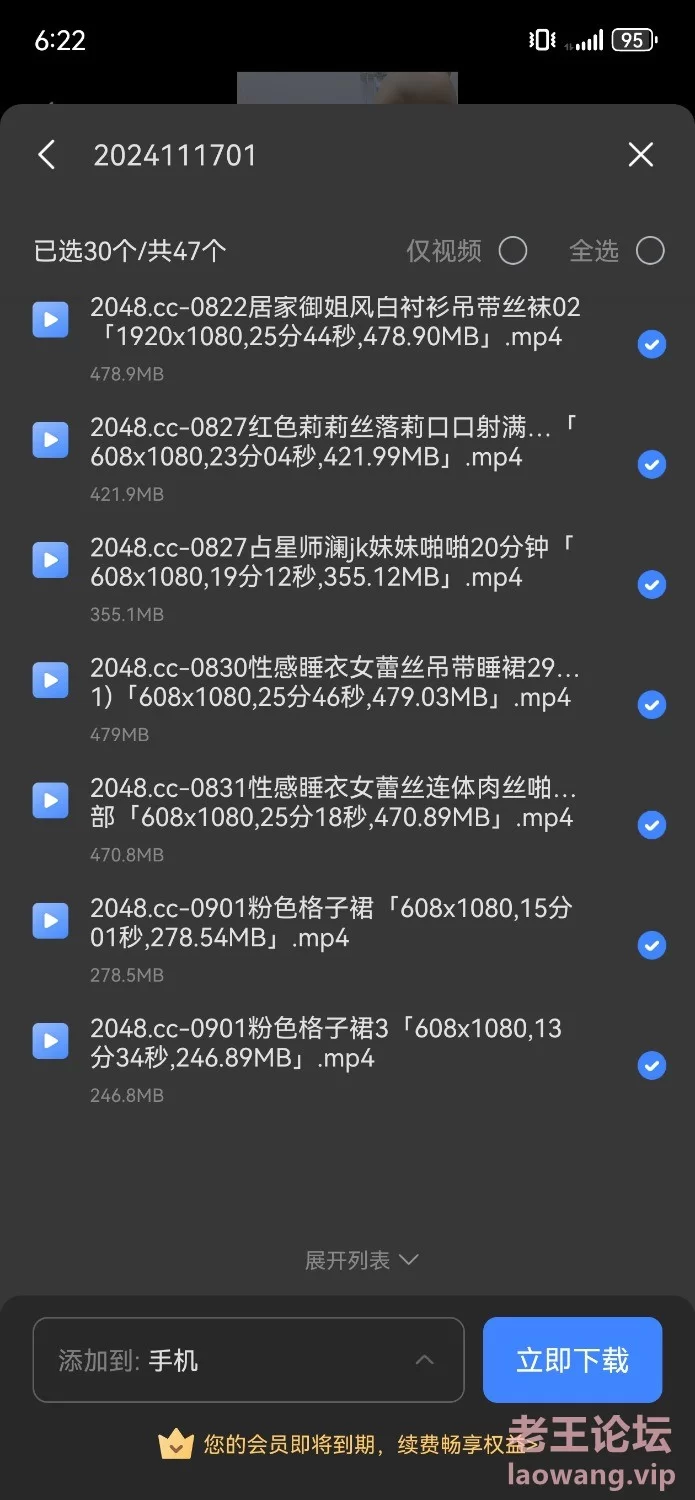
Task: Go back from folder 2024111701
Action: (46, 155)
